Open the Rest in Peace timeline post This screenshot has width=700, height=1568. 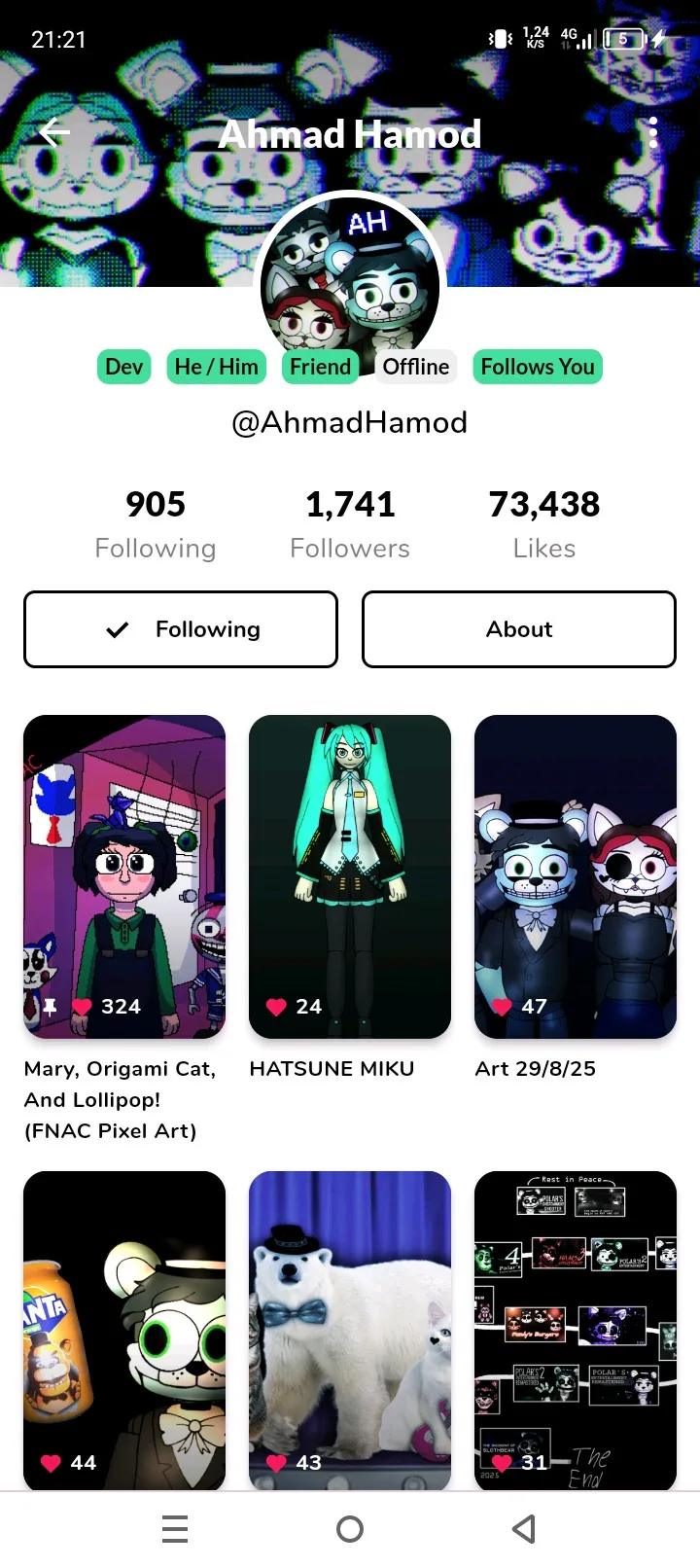click(576, 1330)
